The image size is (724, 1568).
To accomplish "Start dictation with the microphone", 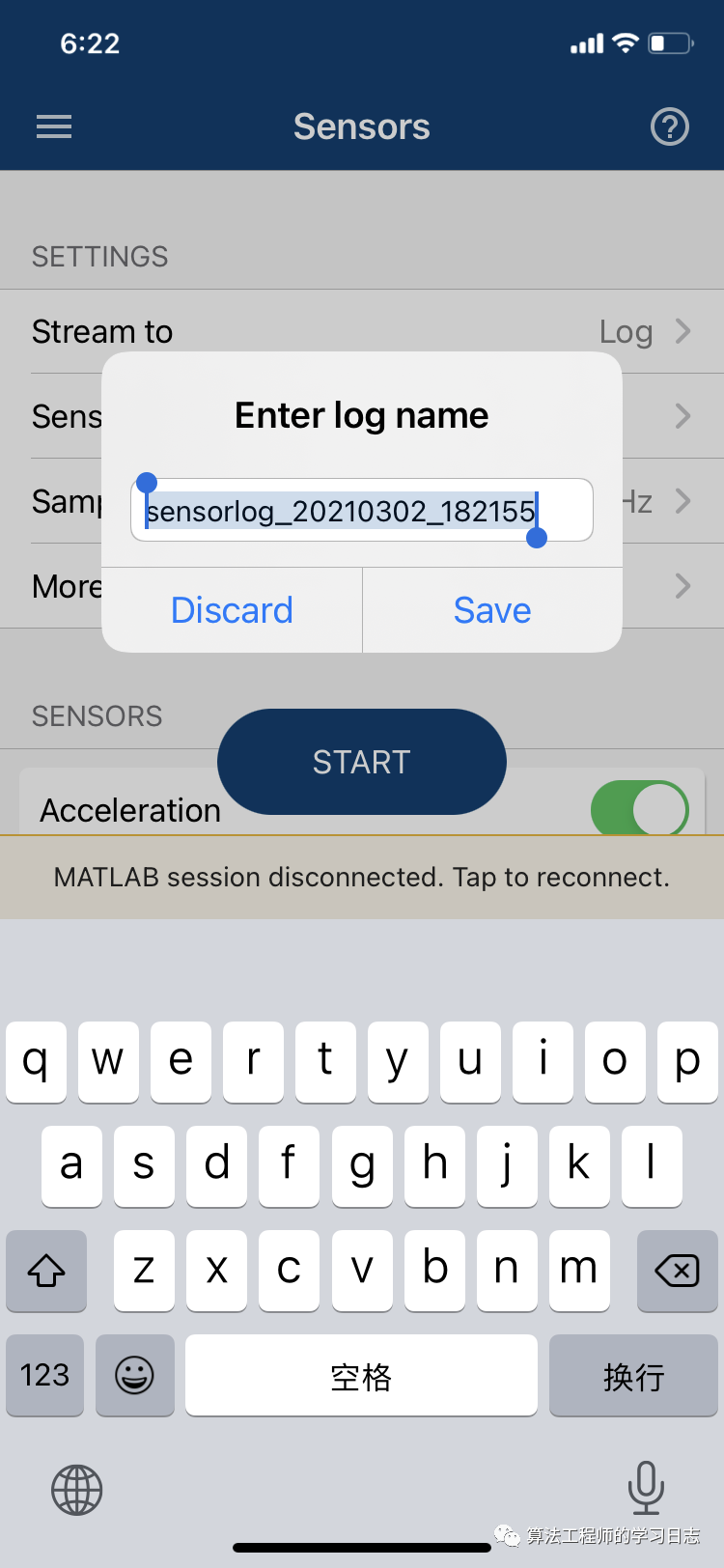I will (x=645, y=1487).
